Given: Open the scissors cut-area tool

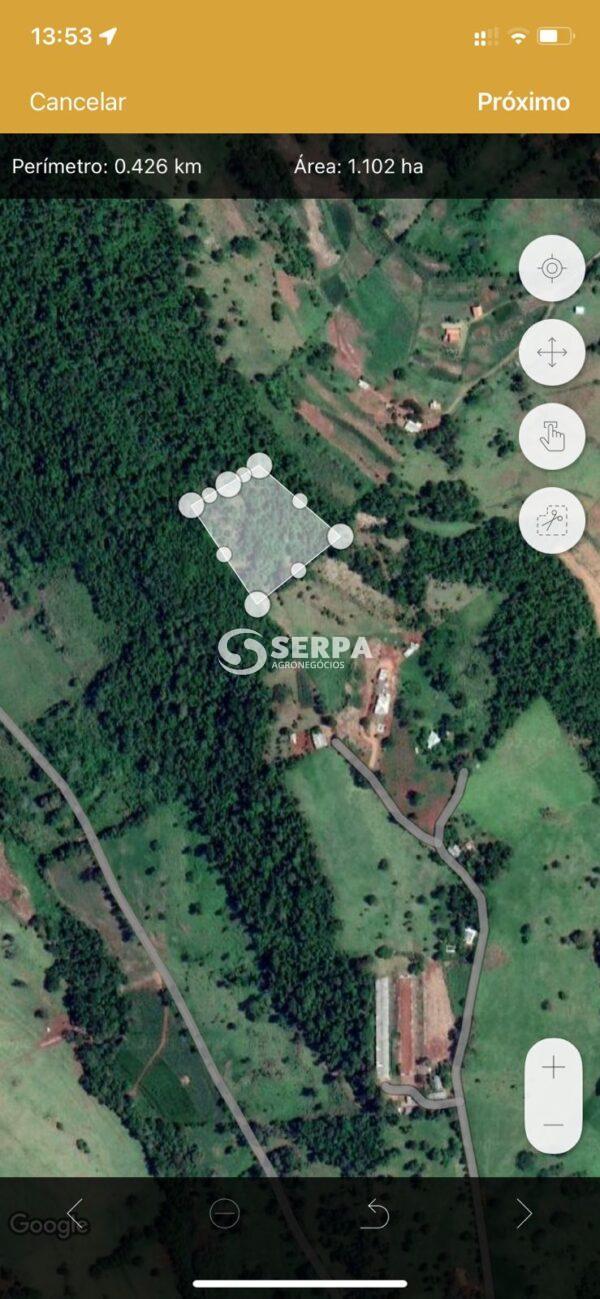Looking at the screenshot, I should [552, 521].
